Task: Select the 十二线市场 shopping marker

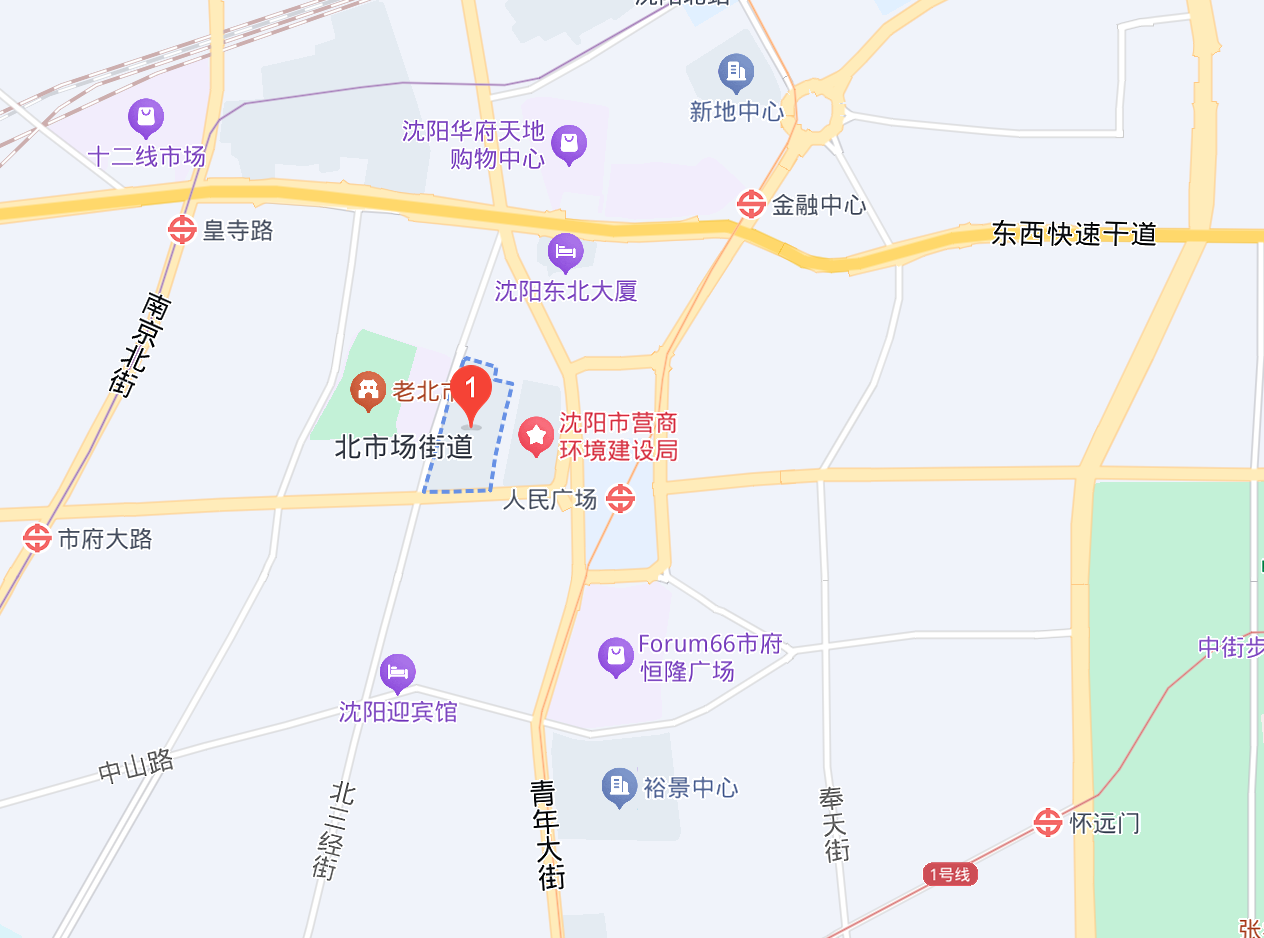Action: pos(146,118)
